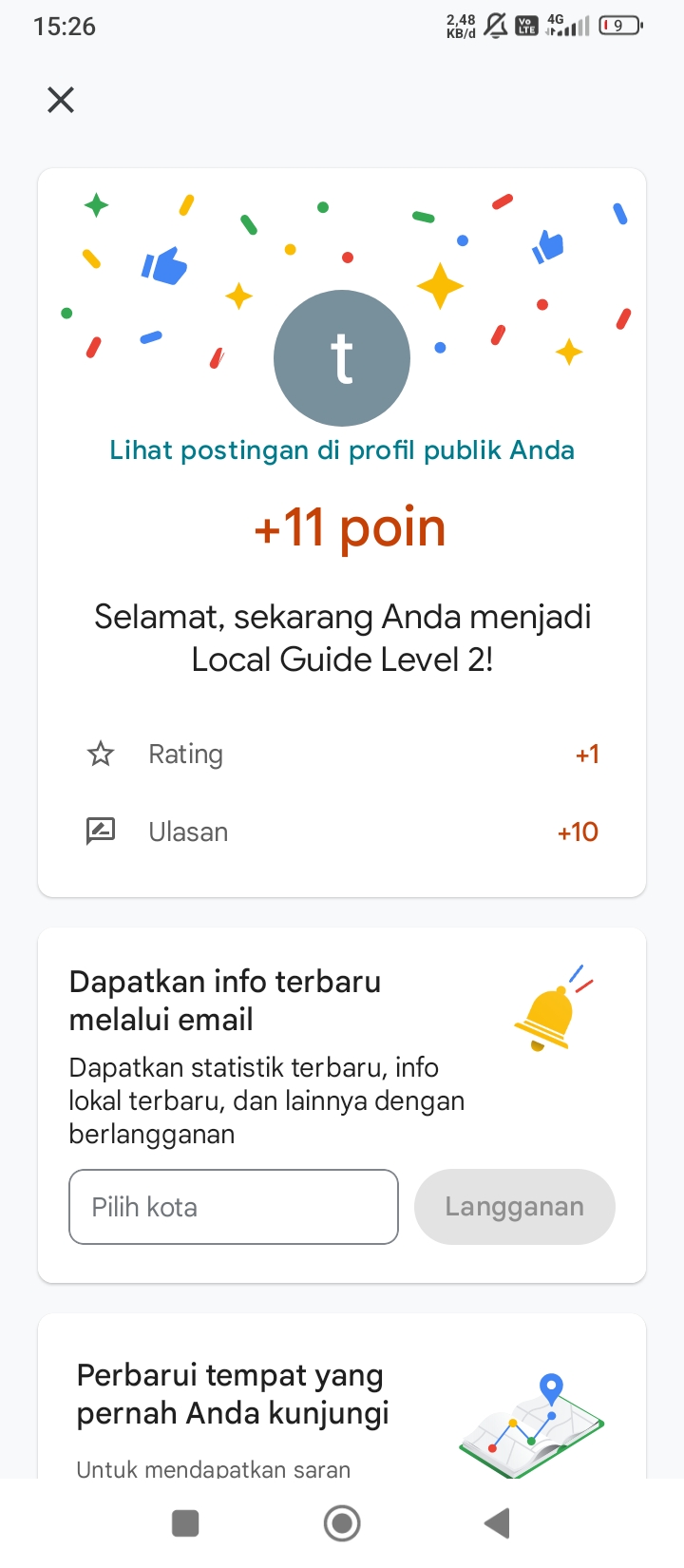Viewport: 684px width, 1568px height.
Task: Close the Local Guide points screen
Action: point(61,100)
